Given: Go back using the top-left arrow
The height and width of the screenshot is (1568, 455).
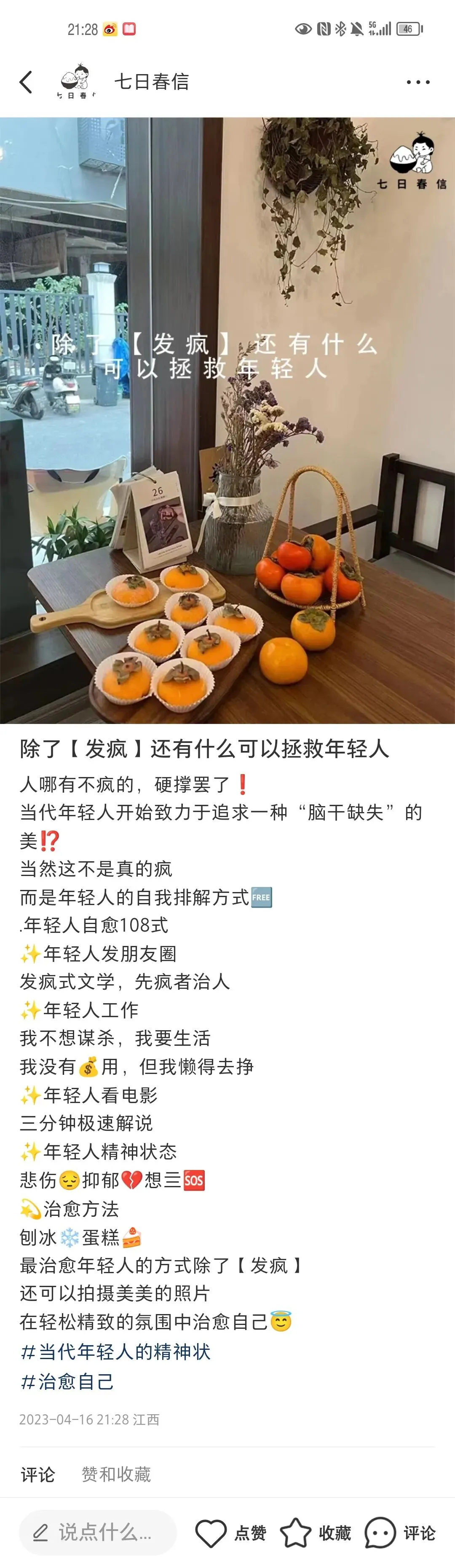Looking at the screenshot, I should 26,82.
